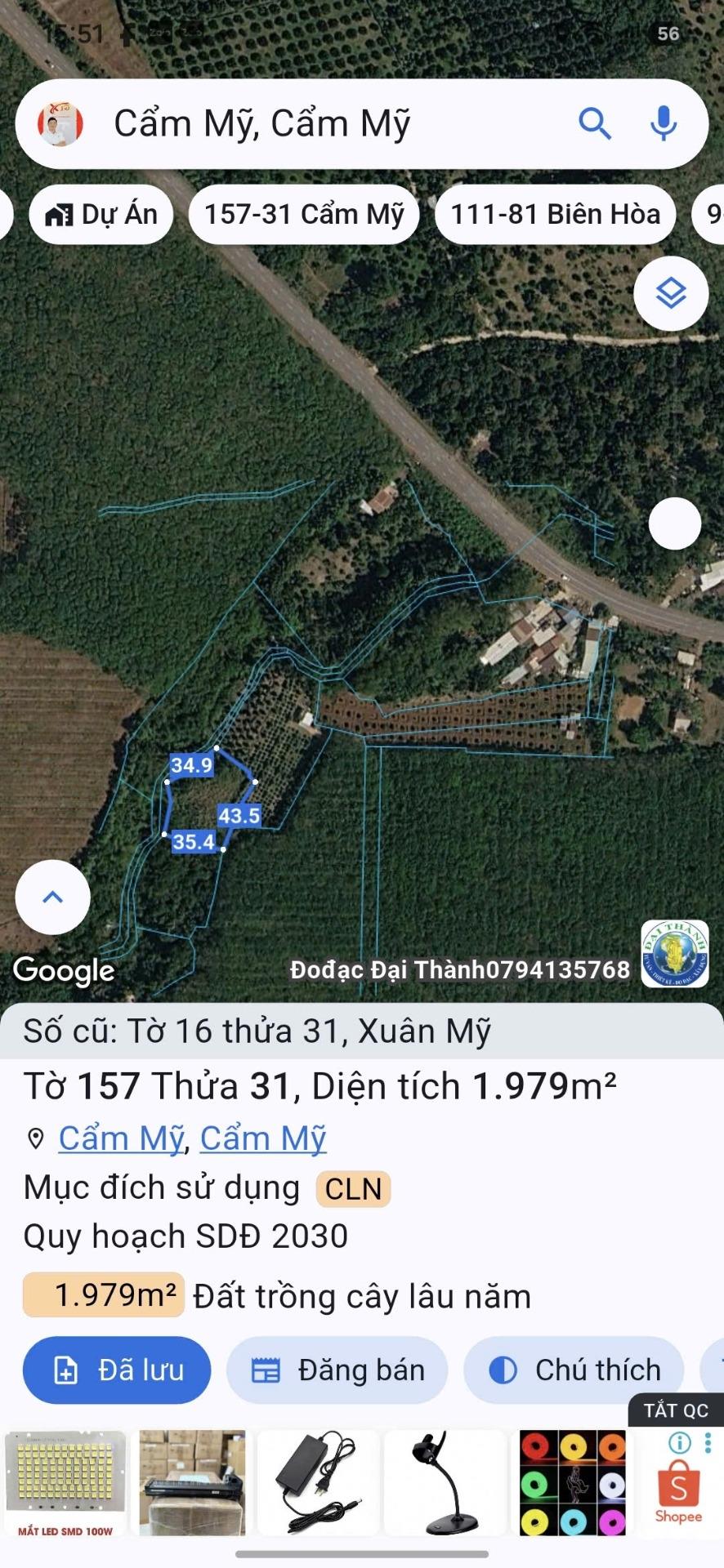Screen dimensions: 724x1568
Task: Open the second Cẩm Mỹ link
Action: point(263,1138)
